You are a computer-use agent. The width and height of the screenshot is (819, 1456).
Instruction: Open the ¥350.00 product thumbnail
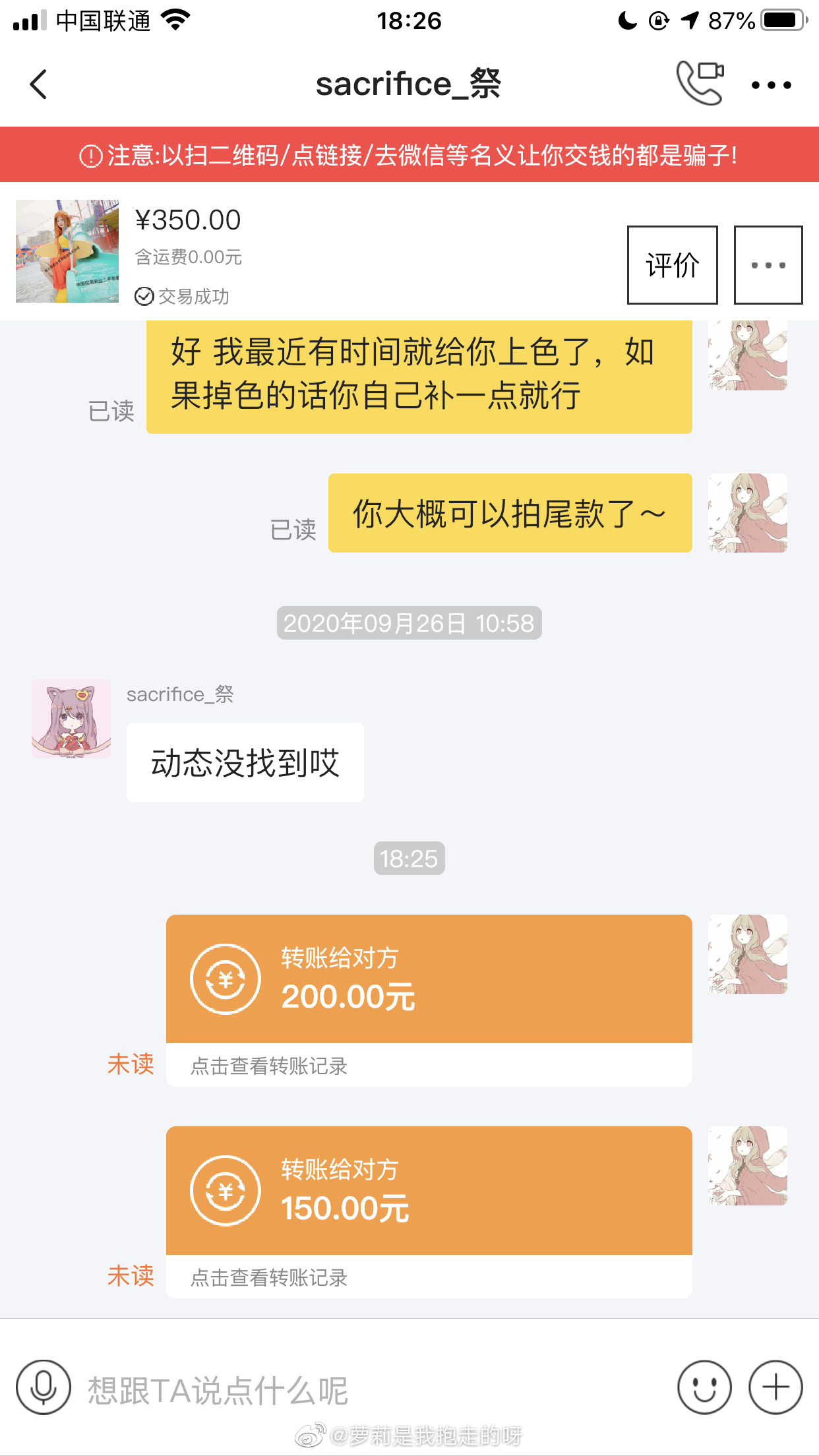click(x=67, y=251)
